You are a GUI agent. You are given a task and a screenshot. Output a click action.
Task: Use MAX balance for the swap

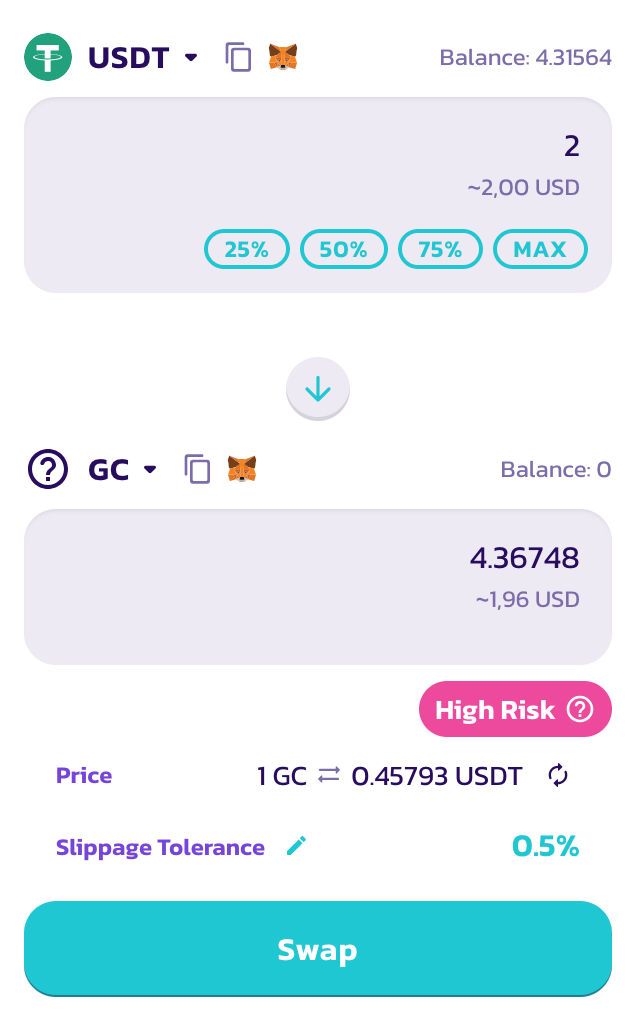point(540,249)
